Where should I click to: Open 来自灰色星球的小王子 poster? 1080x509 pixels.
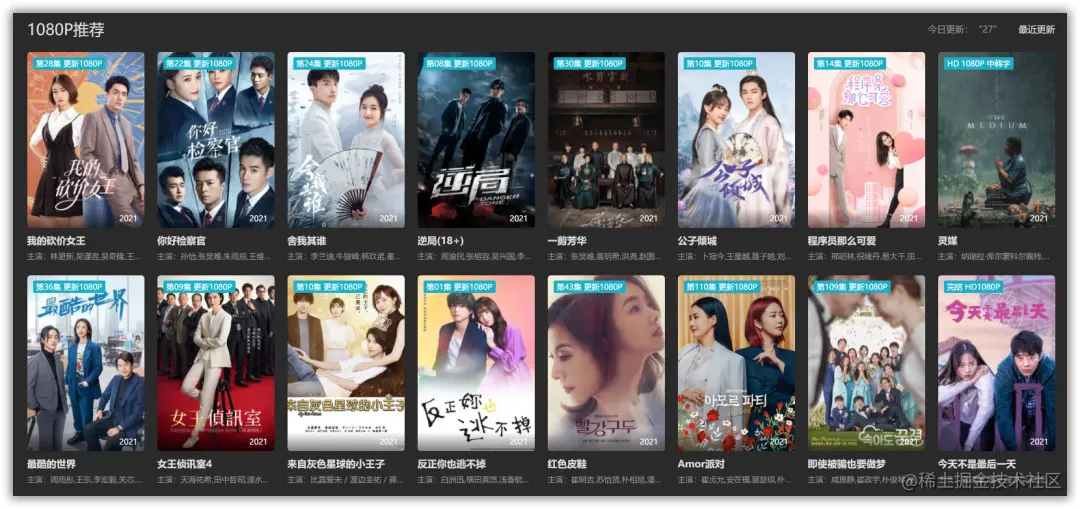point(345,363)
